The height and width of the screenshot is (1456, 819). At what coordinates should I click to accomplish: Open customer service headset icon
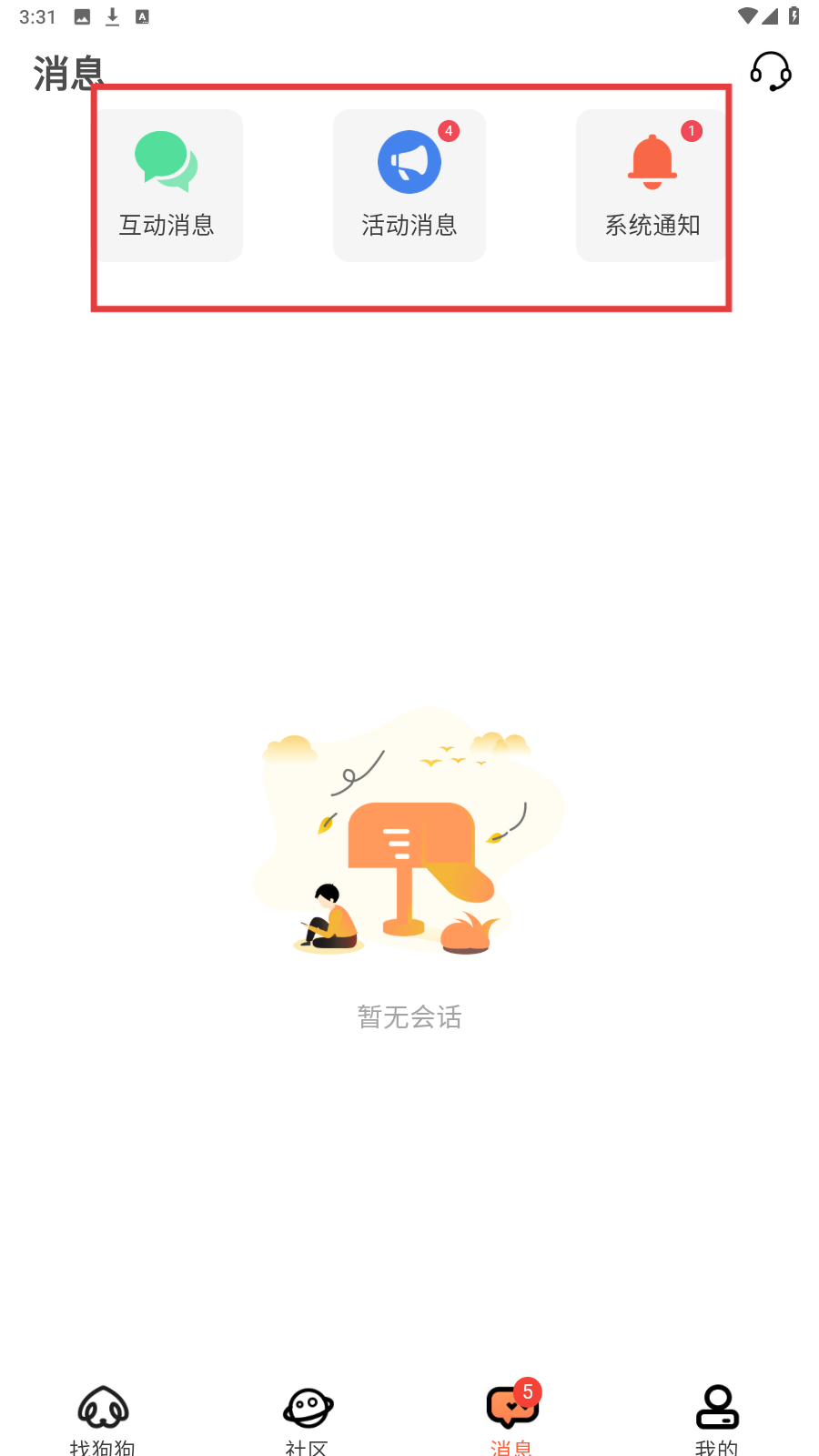770,71
